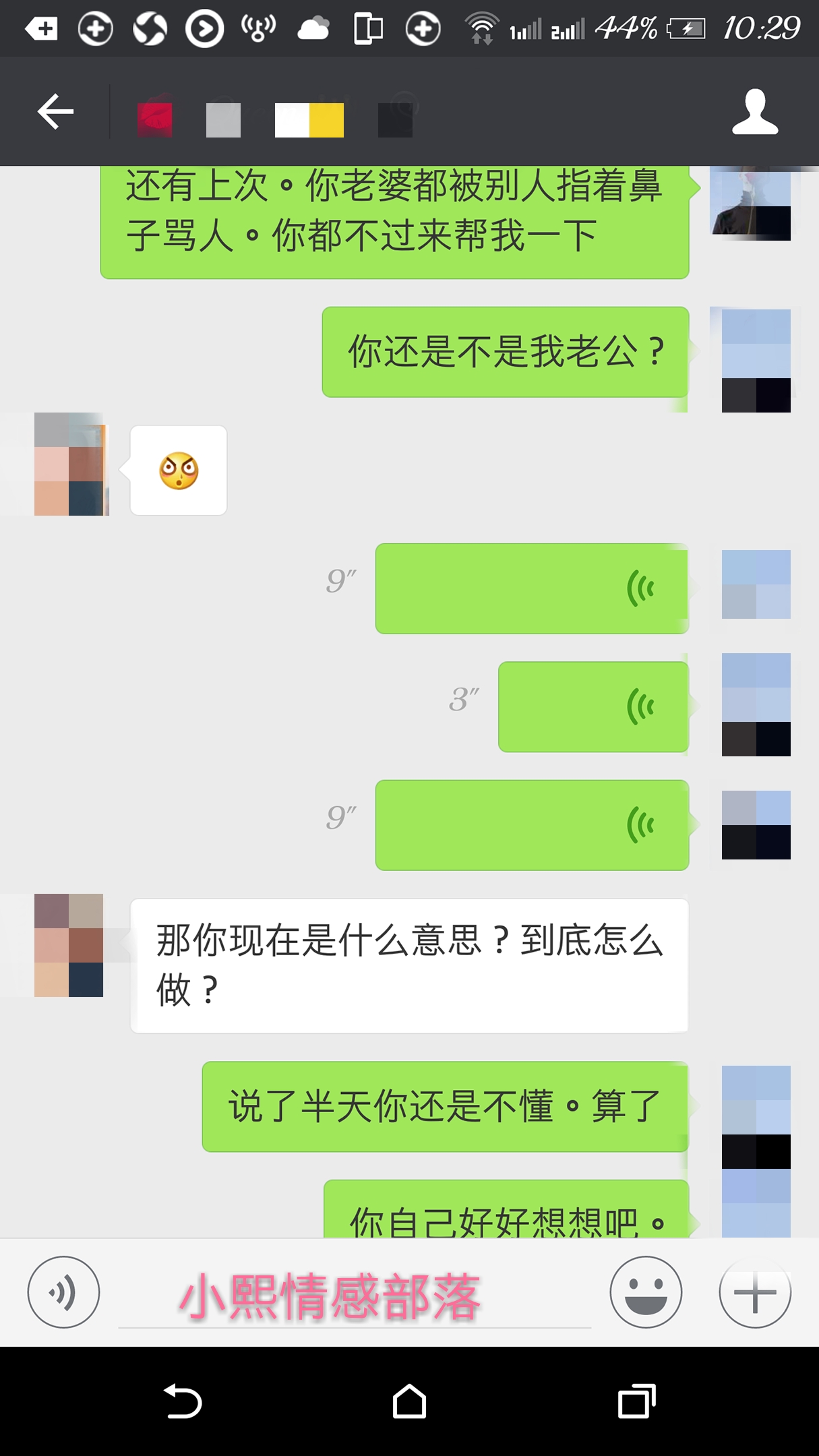Tap the angry face emoji sticker bubble
819x1456 pixels.
click(178, 470)
